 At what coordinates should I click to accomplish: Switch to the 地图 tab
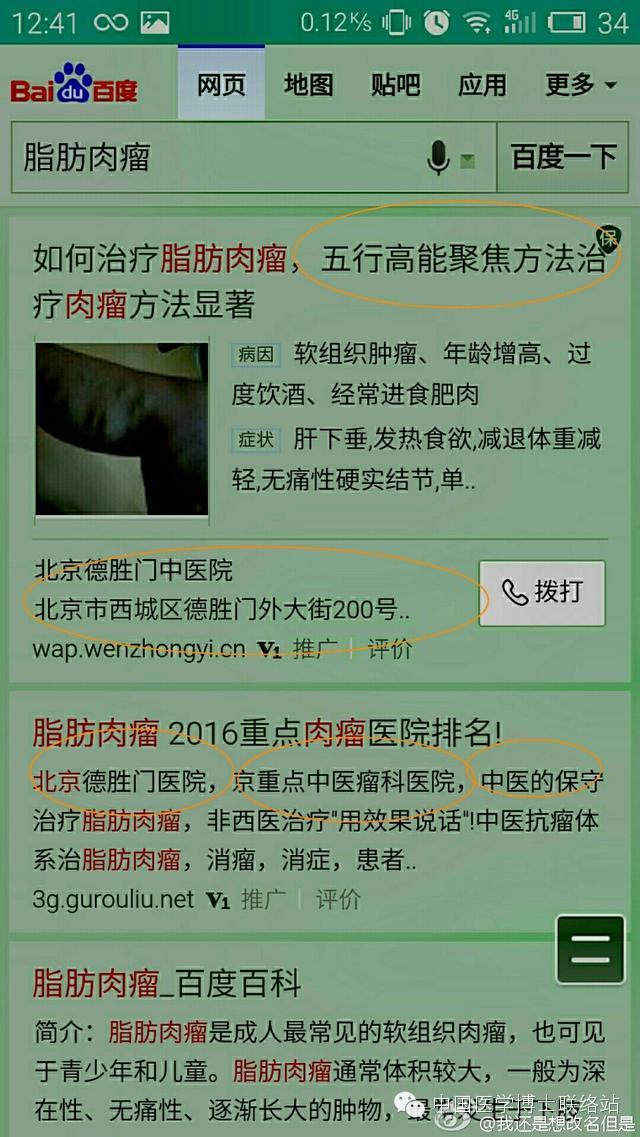(x=308, y=85)
